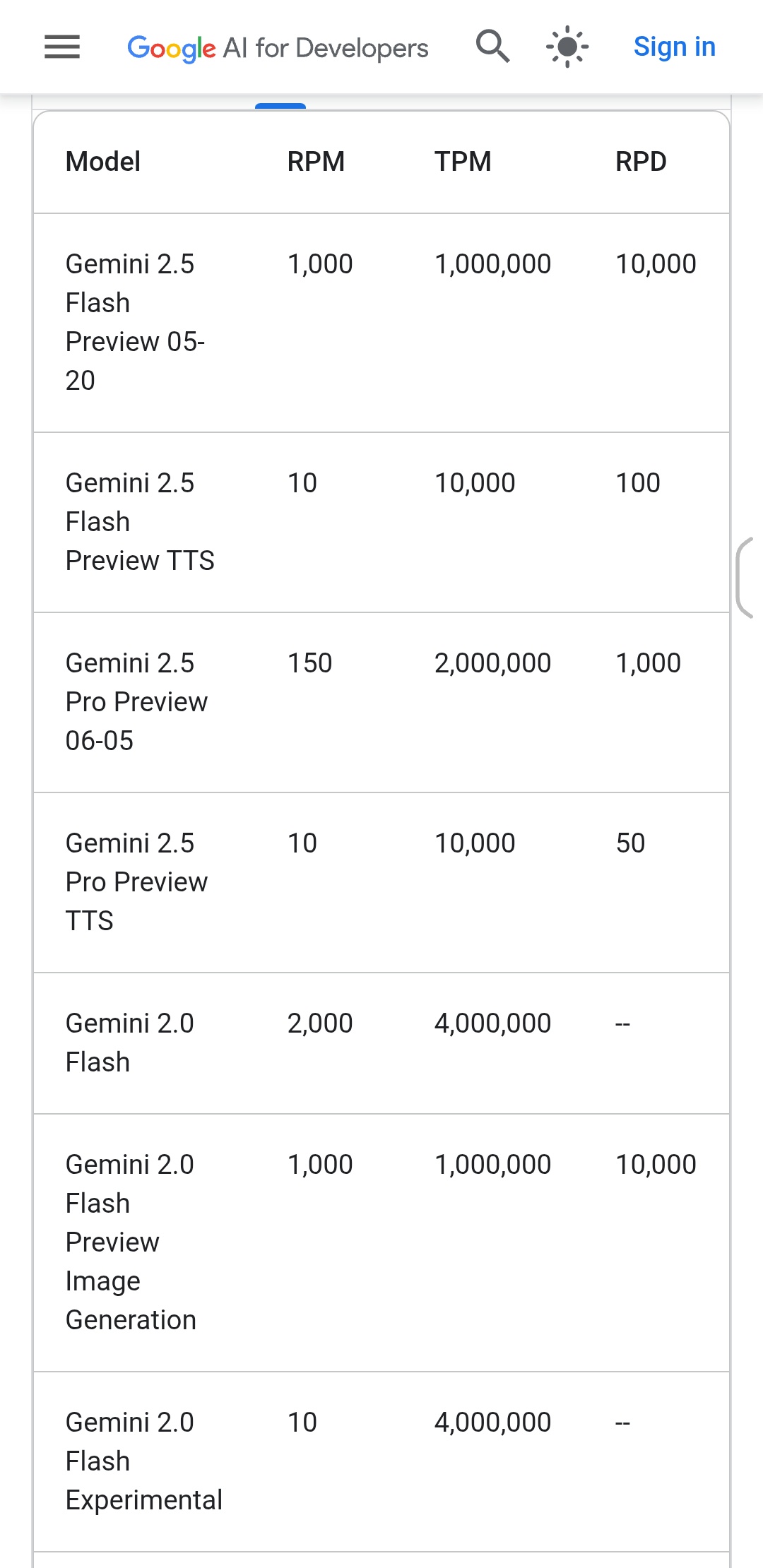Toggle the light/dark theme icon
Viewport: 763px width, 1568px height.
[567, 47]
